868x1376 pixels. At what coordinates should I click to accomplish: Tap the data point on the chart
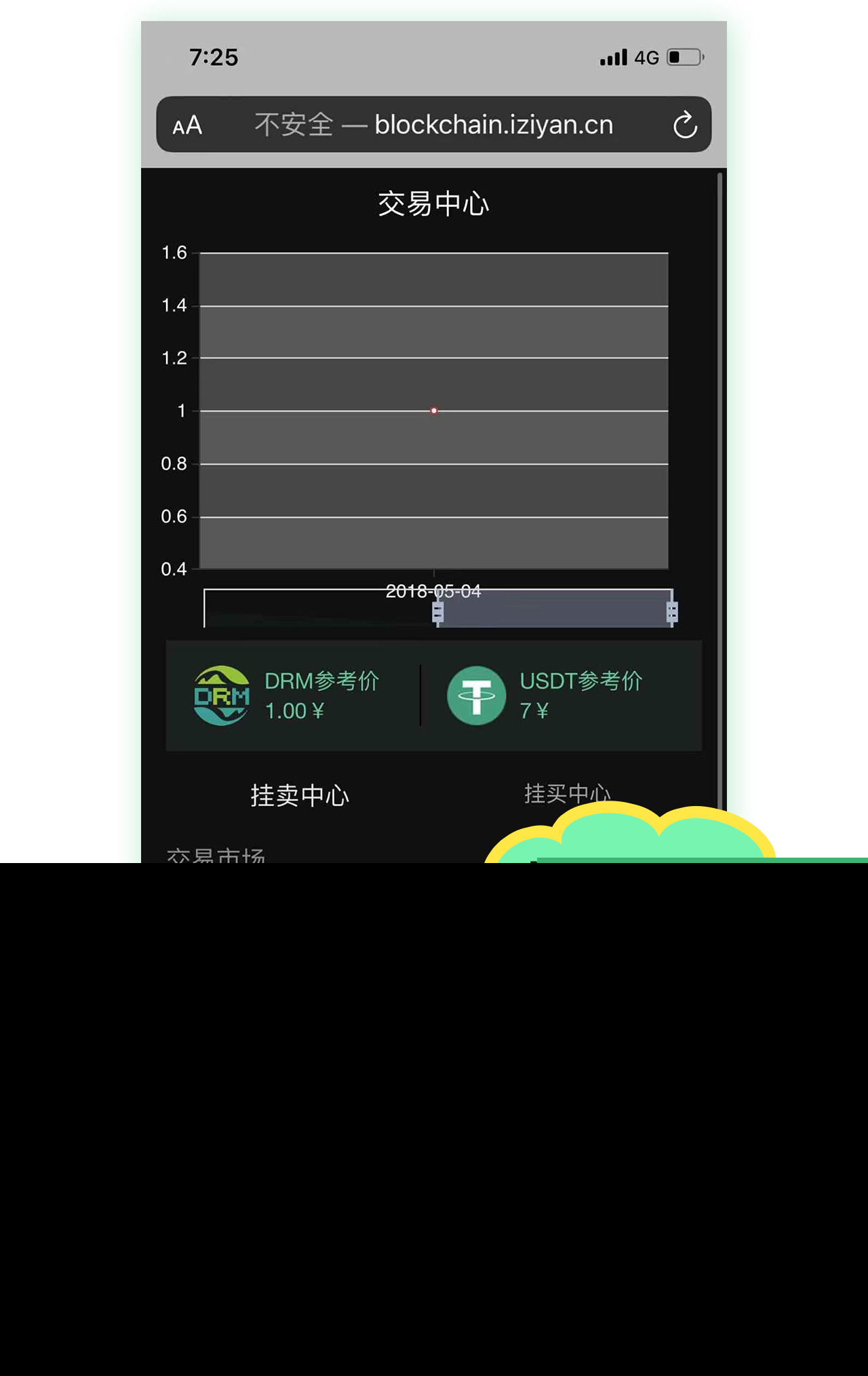(x=434, y=410)
